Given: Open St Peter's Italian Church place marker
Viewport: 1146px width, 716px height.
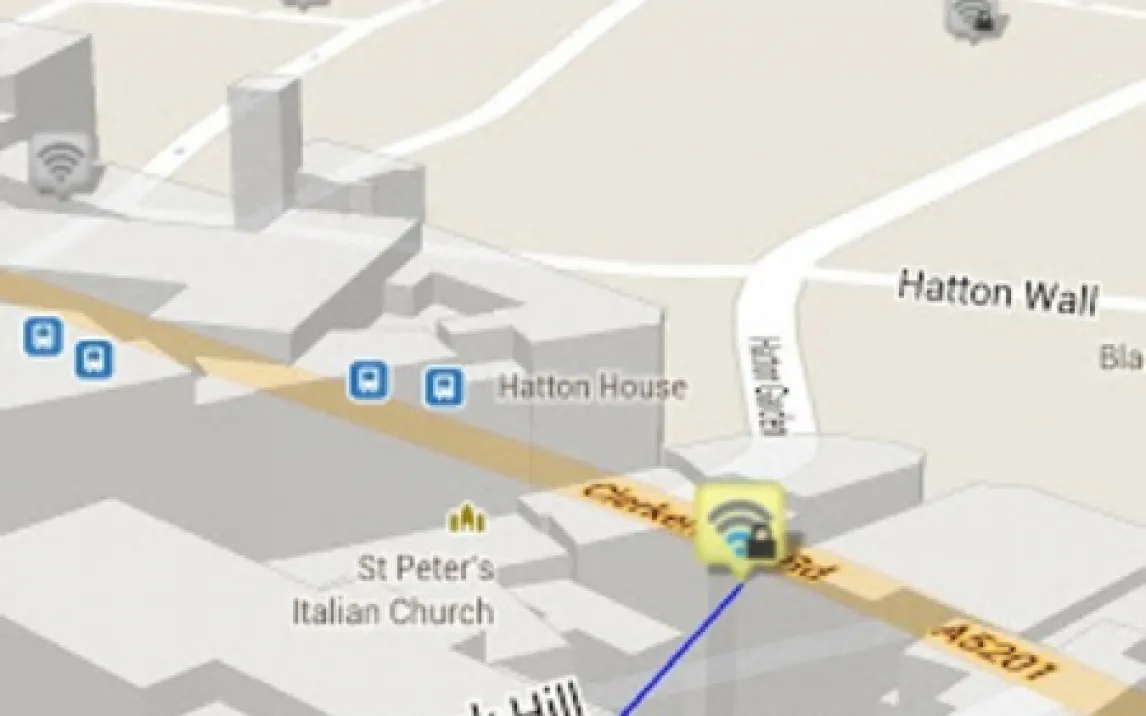Looking at the screenshot, I should [466, 518].
